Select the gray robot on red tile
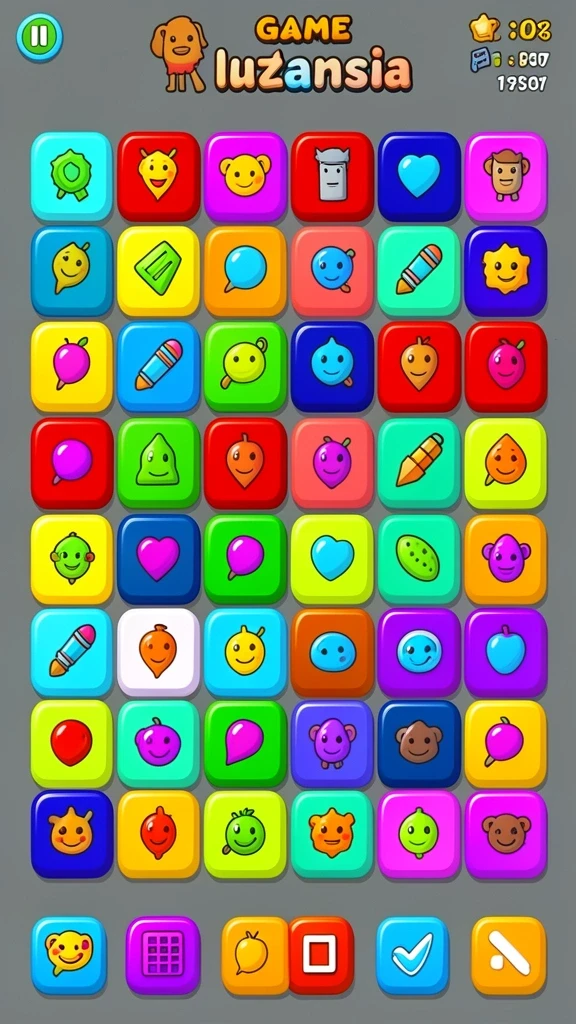 pyautogui.click(x=332, y=176)
